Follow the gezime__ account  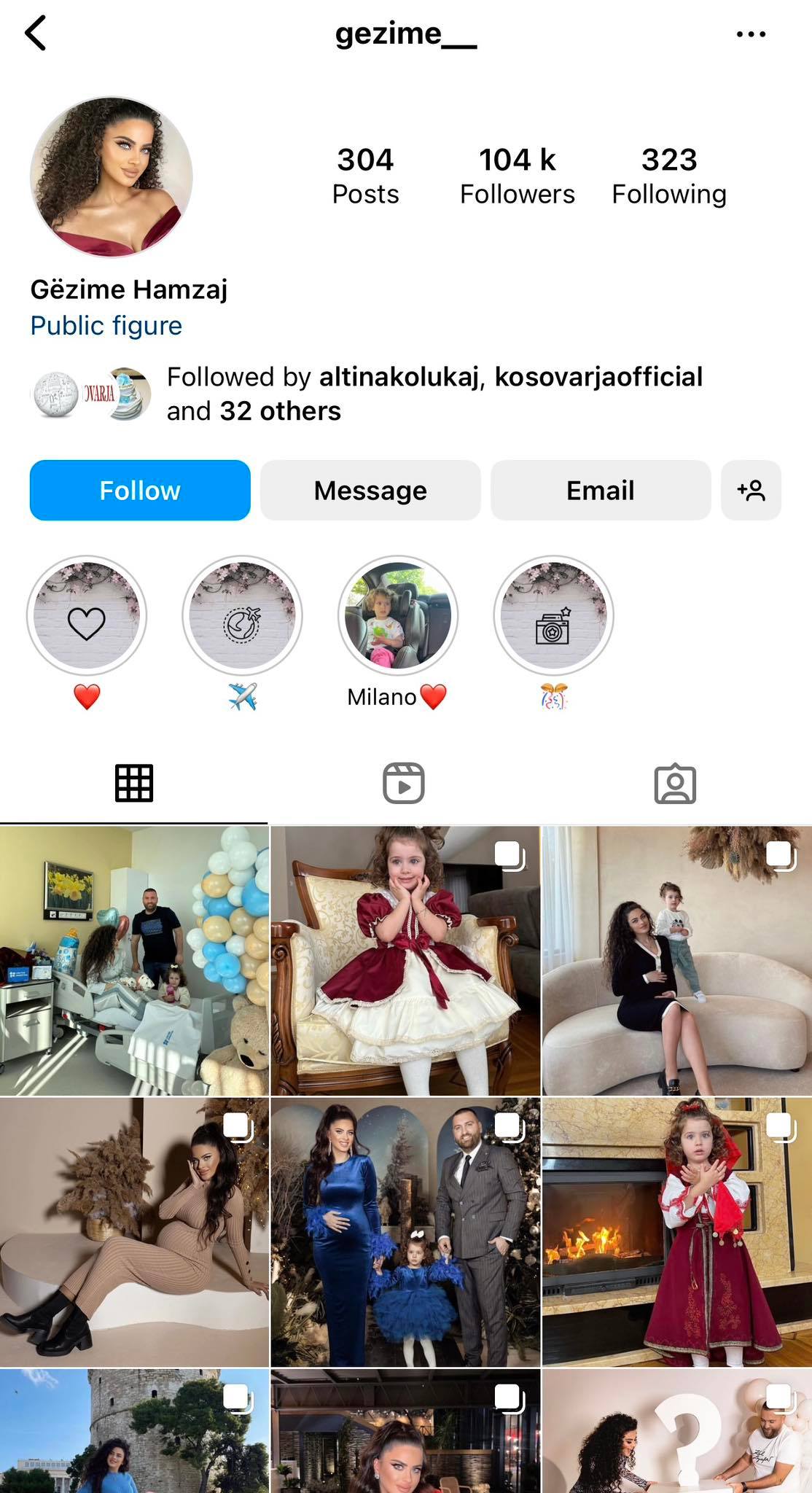click(140, 491)
